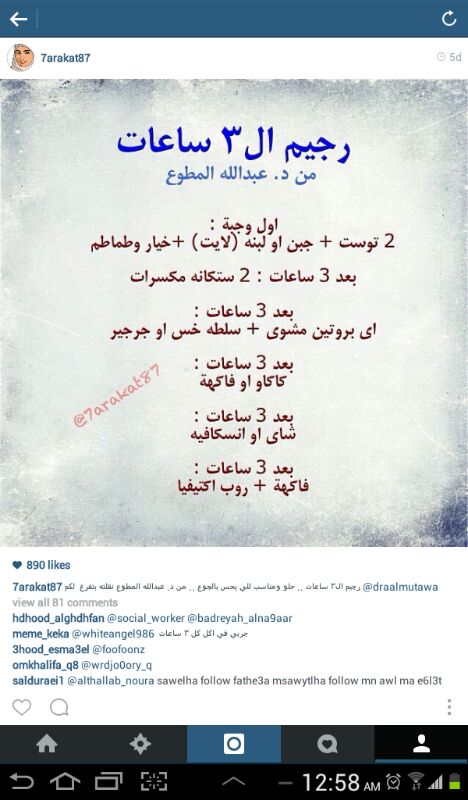Like this post with the heart icon
The width and height of the screenshot is (468, 800).
[22, 707]
